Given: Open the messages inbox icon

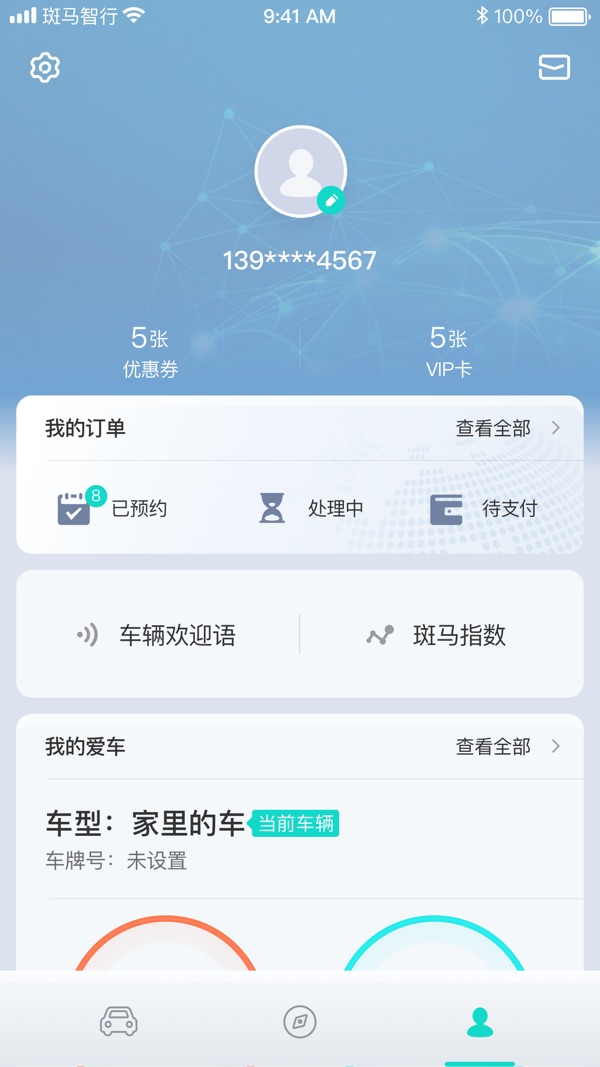Looking at the screenshot, I should pos(554,67).
